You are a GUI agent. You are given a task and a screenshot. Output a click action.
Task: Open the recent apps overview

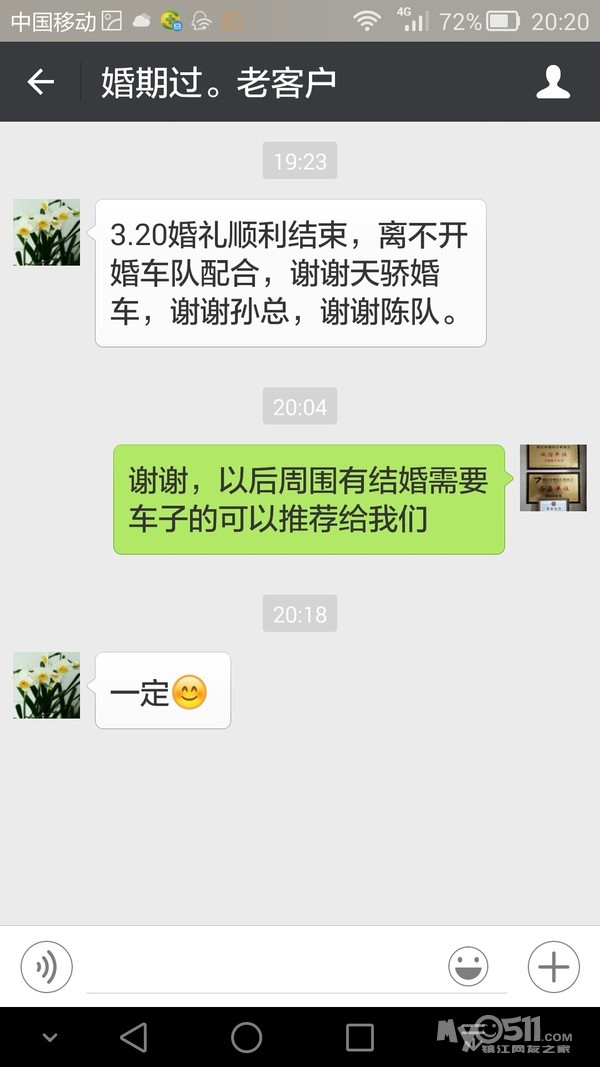360,1037
